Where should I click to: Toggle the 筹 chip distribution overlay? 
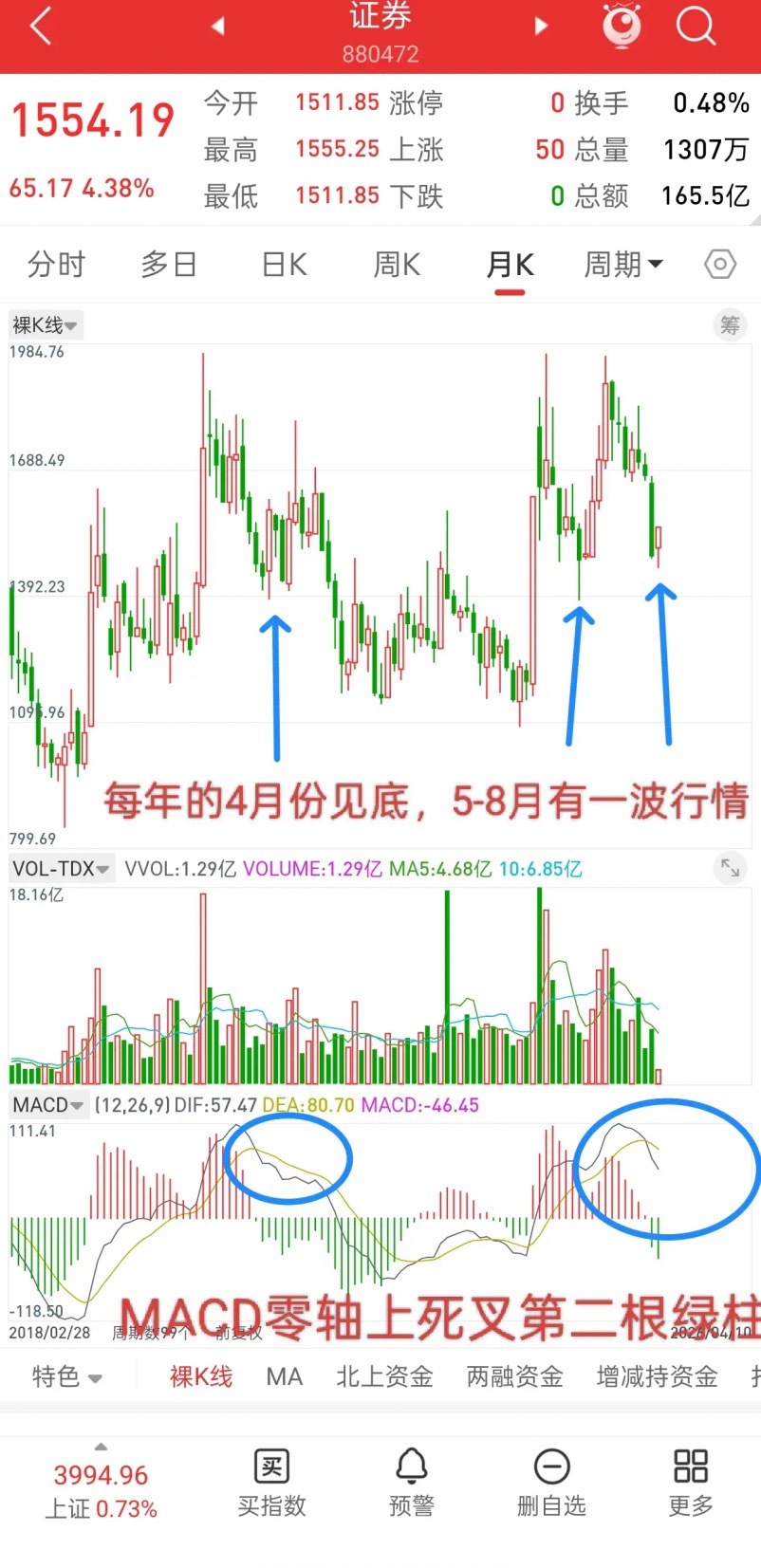pyautogui.click(x=729, y=324)
